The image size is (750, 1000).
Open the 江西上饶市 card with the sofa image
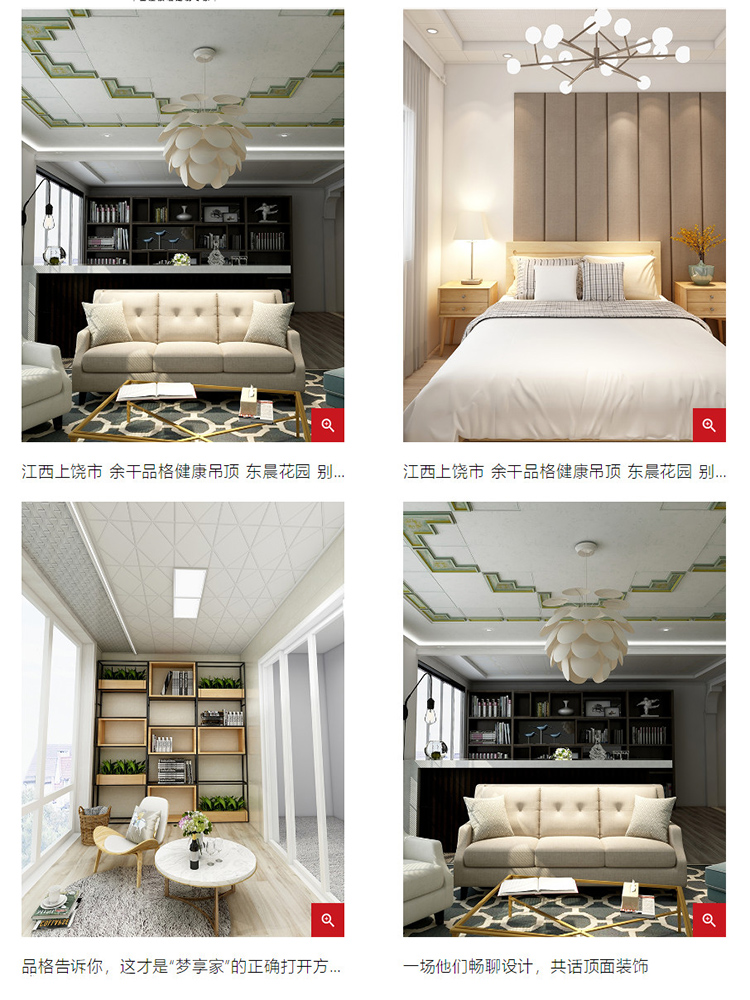click(x=183, y=471)
